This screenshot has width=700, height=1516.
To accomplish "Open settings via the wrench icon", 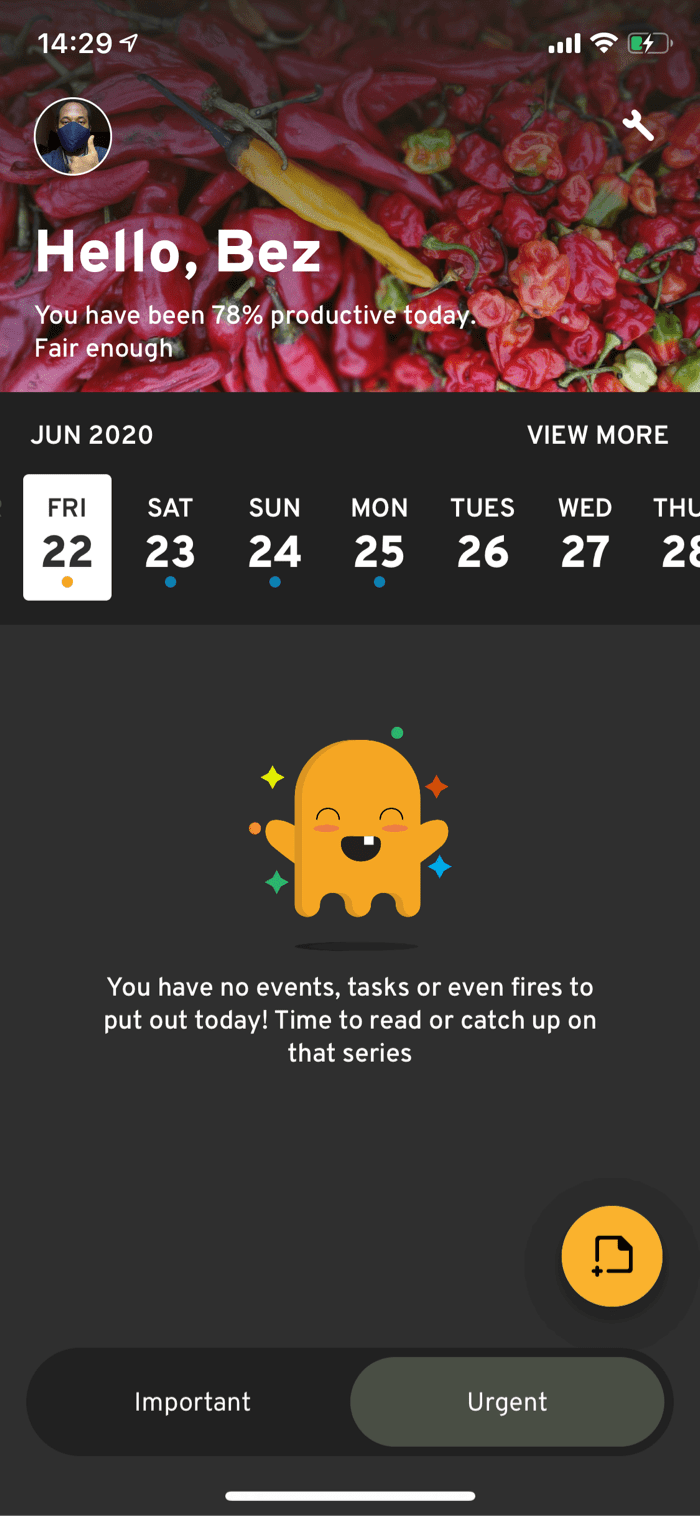I will click(638, 126).
